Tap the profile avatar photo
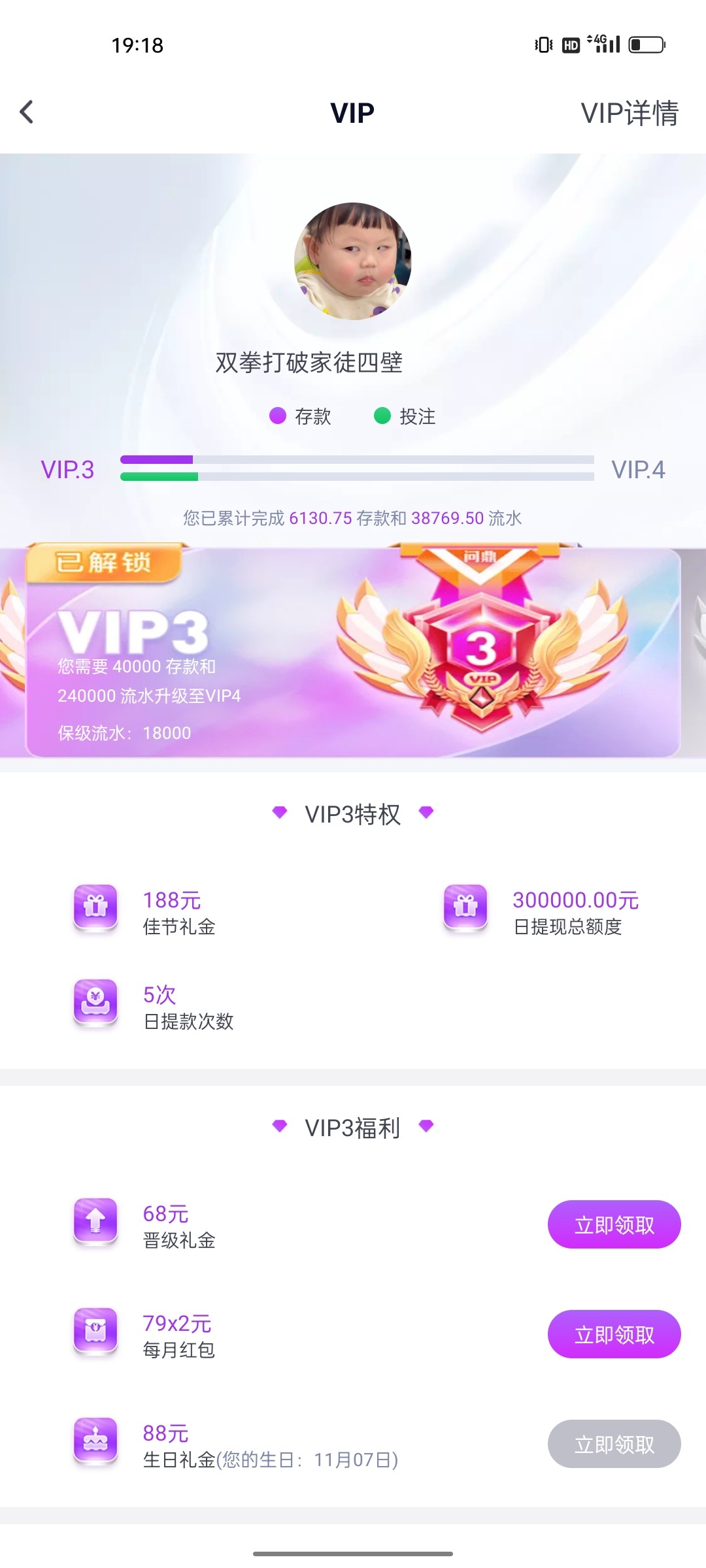The width and height of the screenshot is (706, 1568). pyautogui.click(x=353, y=261)
